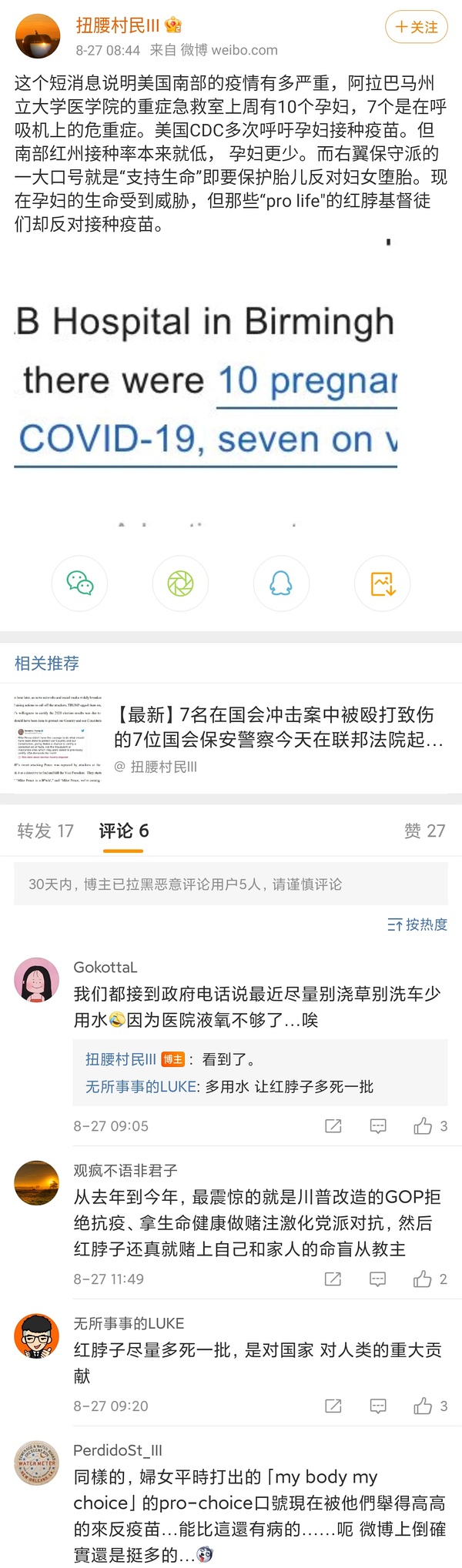The width and height of the screenshot is (462, 1568).
Task: Share the post to QQ
Action: point(281,583)
